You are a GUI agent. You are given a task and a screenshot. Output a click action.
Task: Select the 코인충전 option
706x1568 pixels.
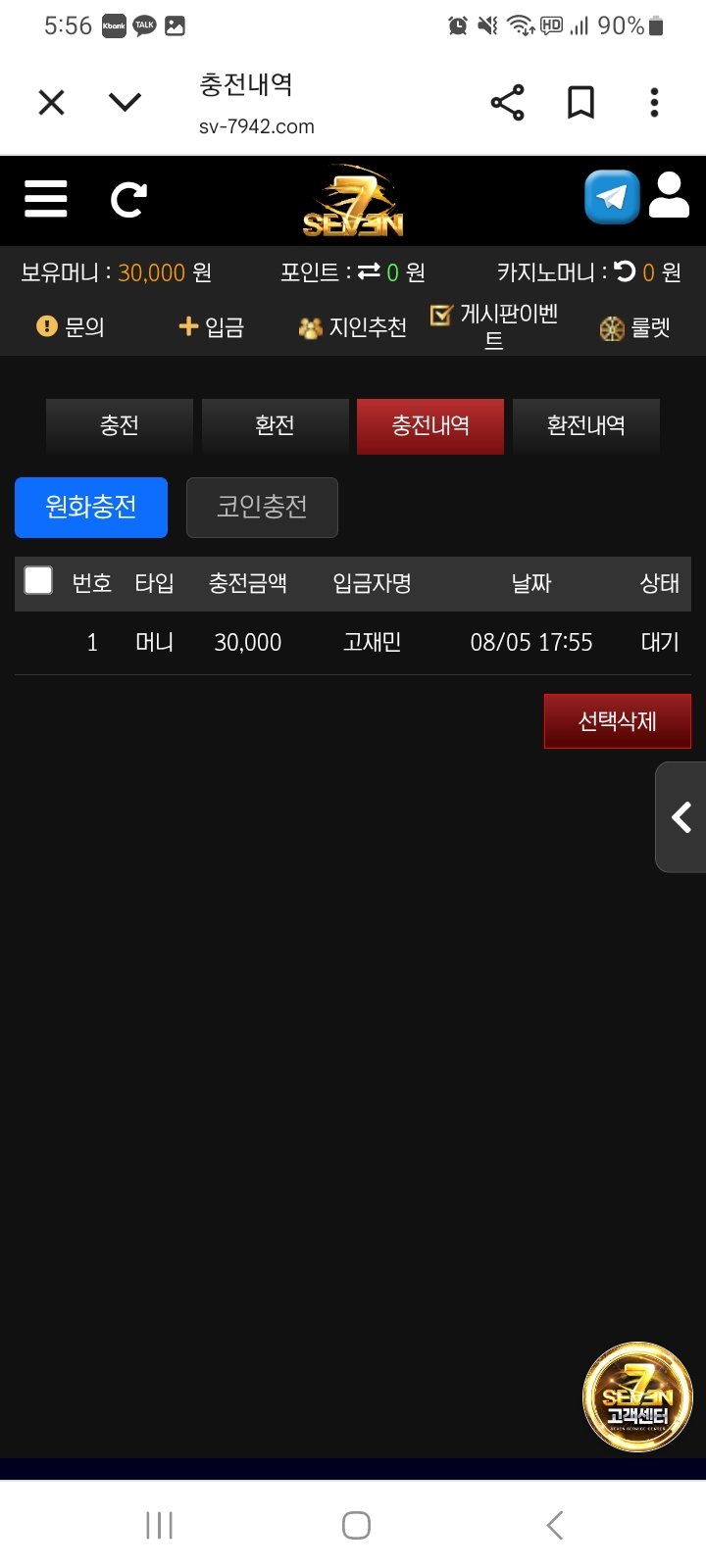pos(262,507)
